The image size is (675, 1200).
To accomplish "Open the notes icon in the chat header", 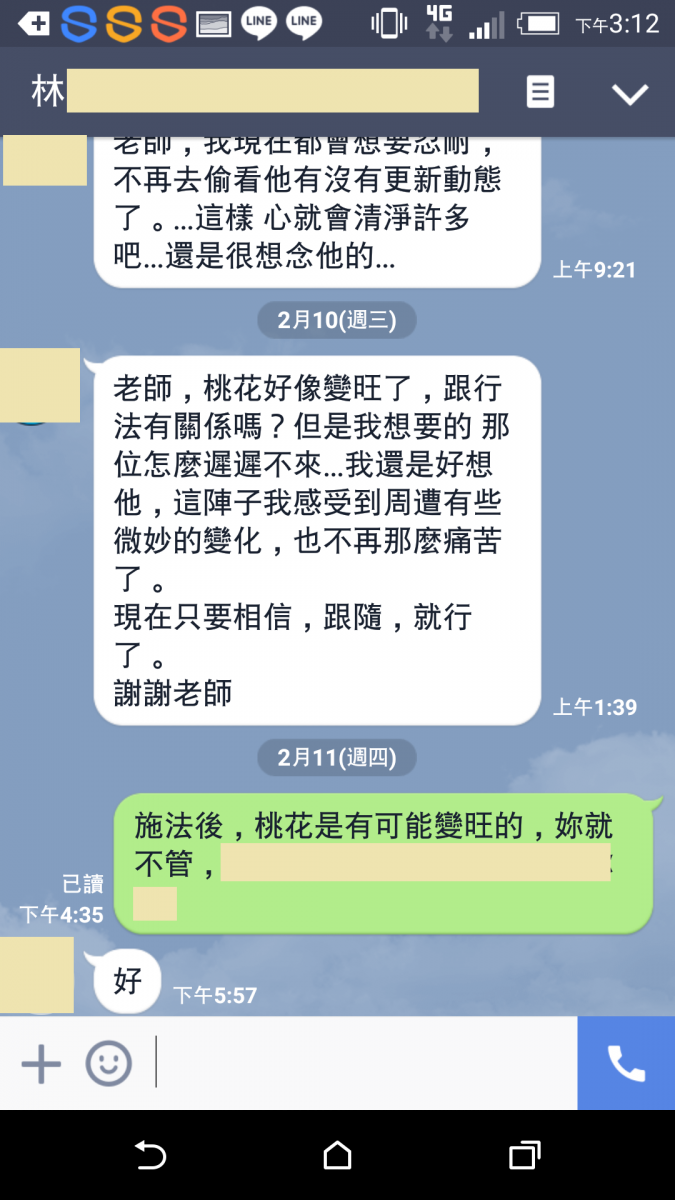I will click(x=540, y=93).
